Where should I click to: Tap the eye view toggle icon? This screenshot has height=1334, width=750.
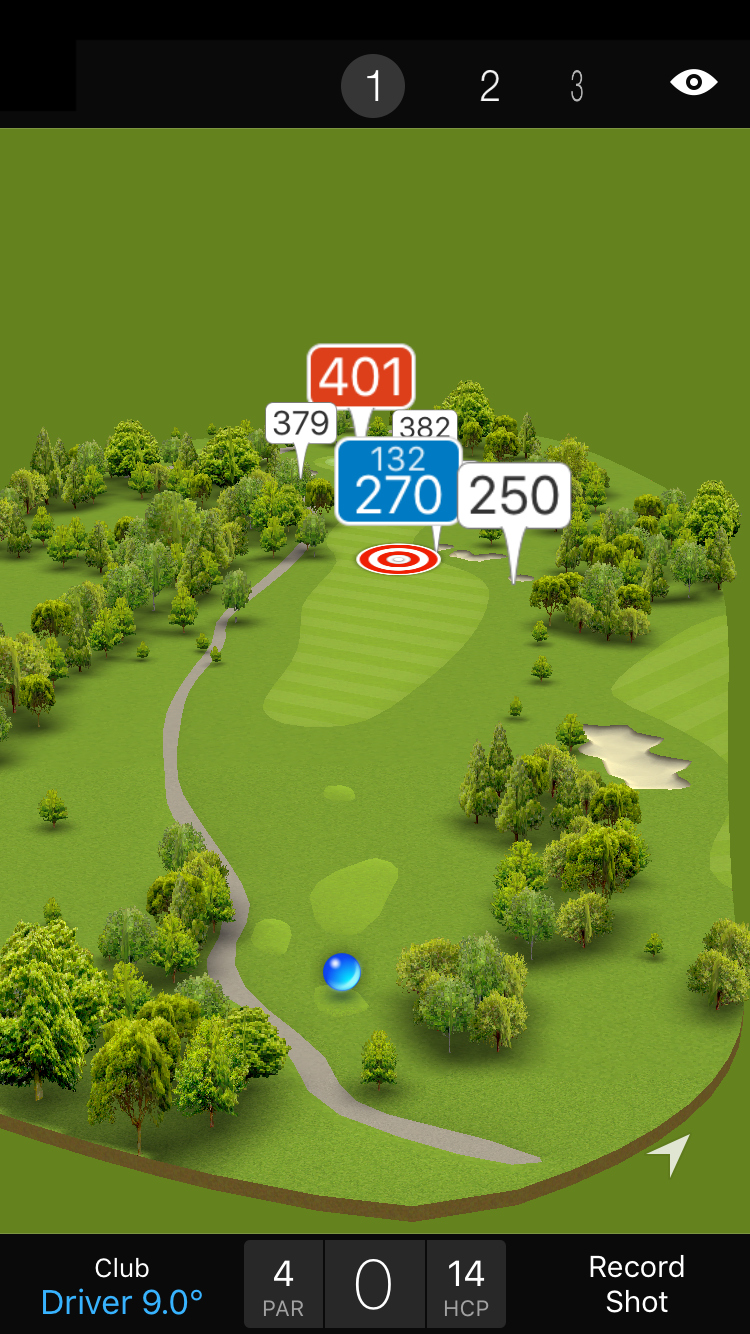click(x=693, y=82)
